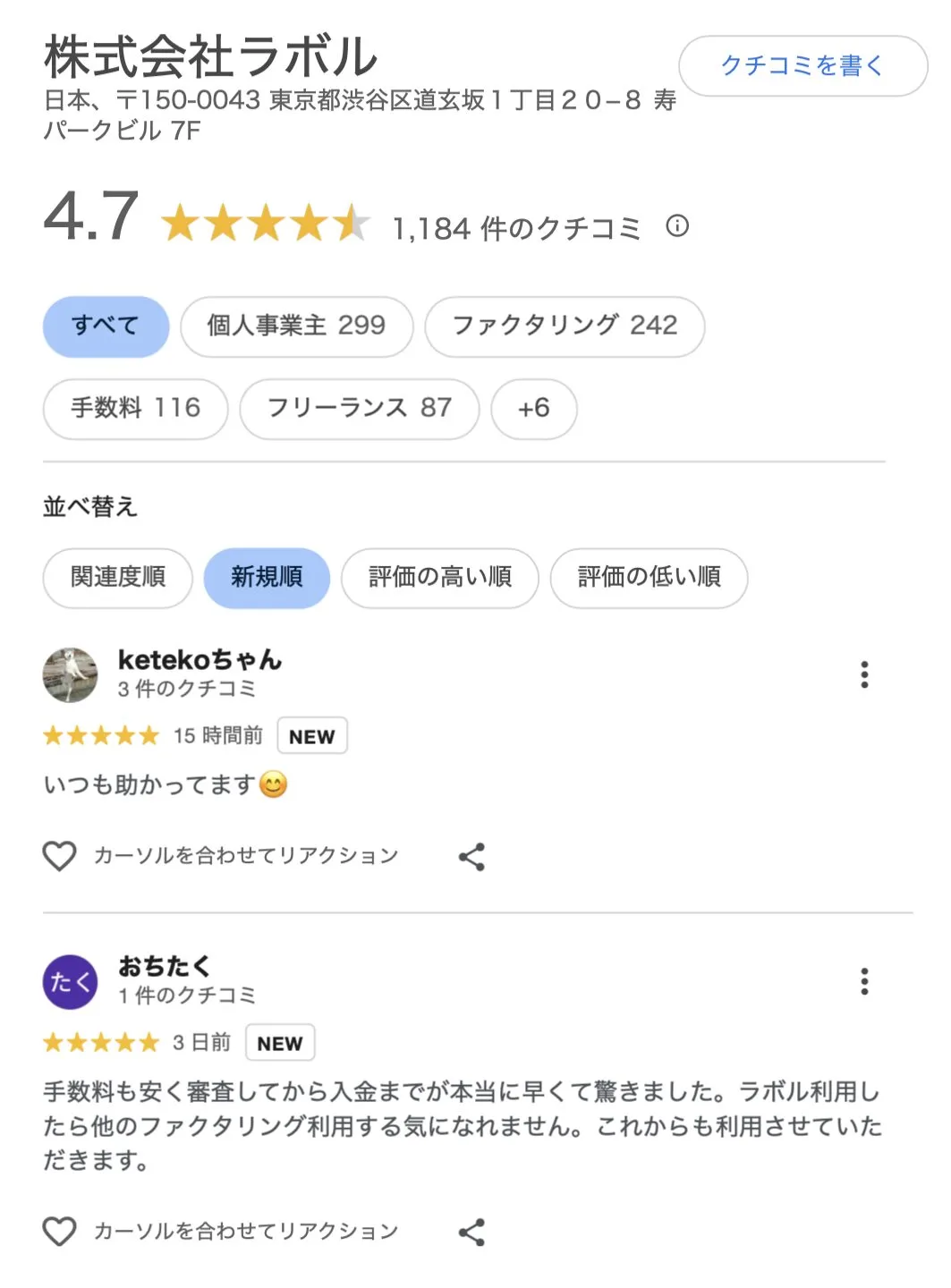The width and height of the screenshot is (951, 1288).
Task: Choose the 手数料 116 chip
Action: [x=135, y=408]
